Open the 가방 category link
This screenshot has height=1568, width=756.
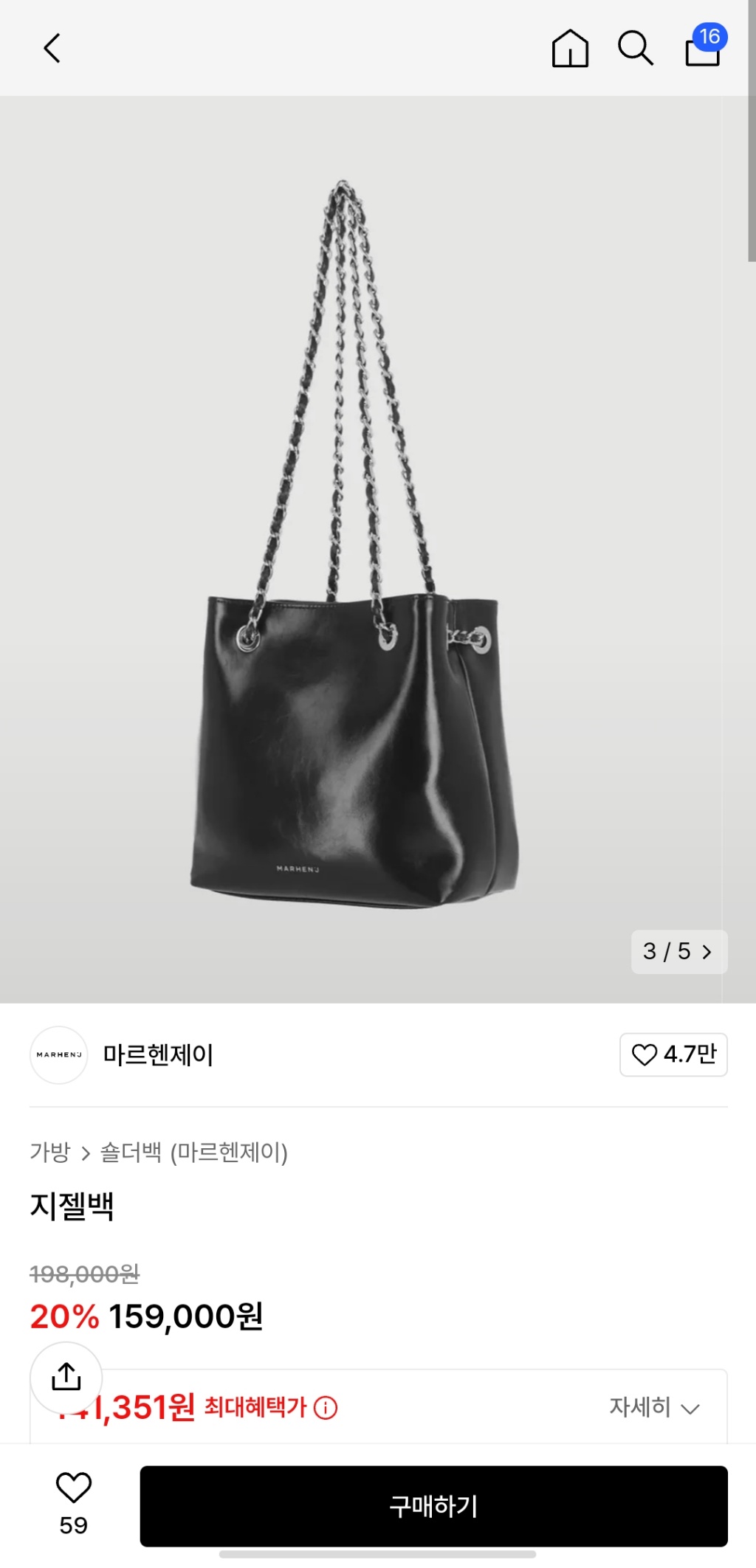coord(50,1152)
